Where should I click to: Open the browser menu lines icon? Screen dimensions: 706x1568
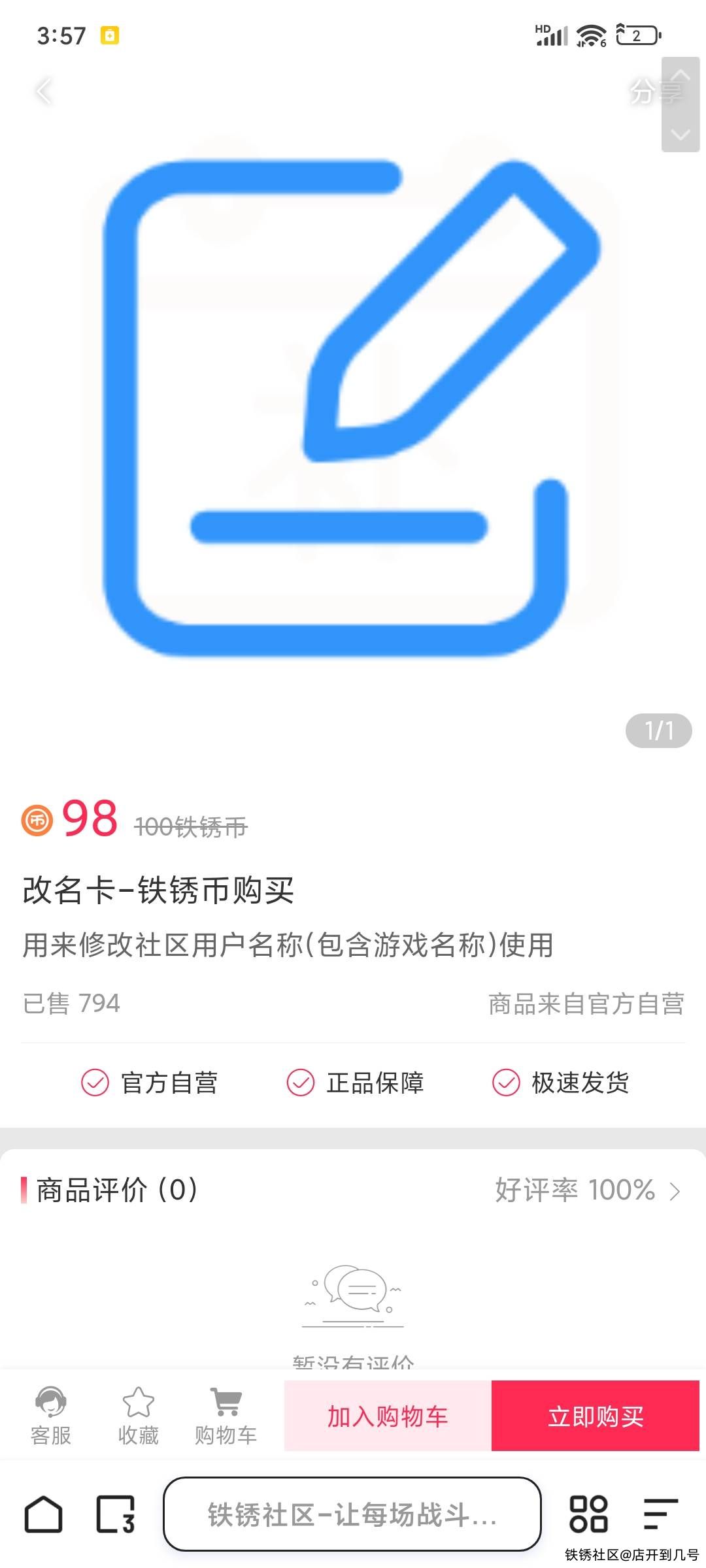coord(660,1514)
